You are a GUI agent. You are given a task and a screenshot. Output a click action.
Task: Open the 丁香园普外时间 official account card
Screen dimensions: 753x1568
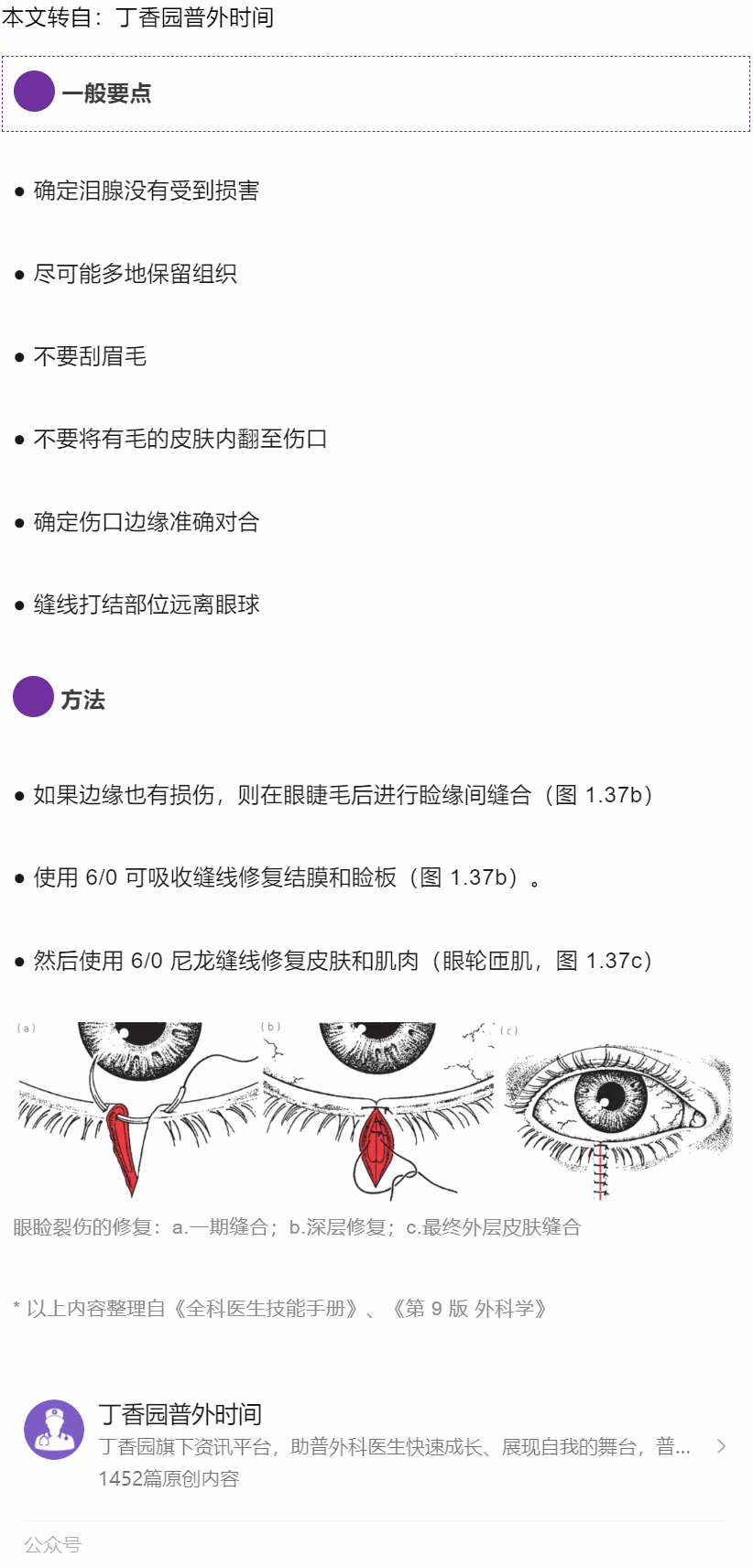point(375,1444)
